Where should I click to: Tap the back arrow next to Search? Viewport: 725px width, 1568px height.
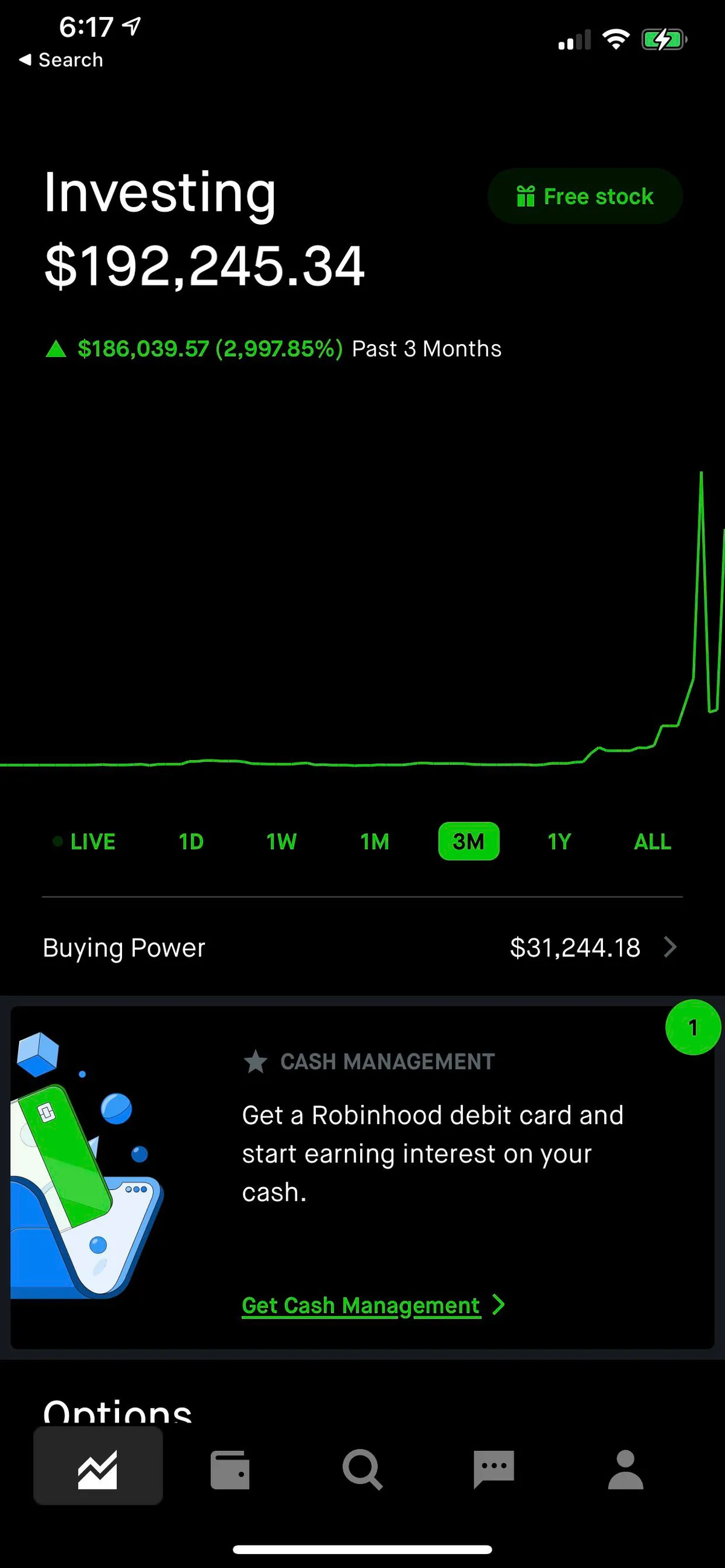pyautogui.click(x=25, y=60)
